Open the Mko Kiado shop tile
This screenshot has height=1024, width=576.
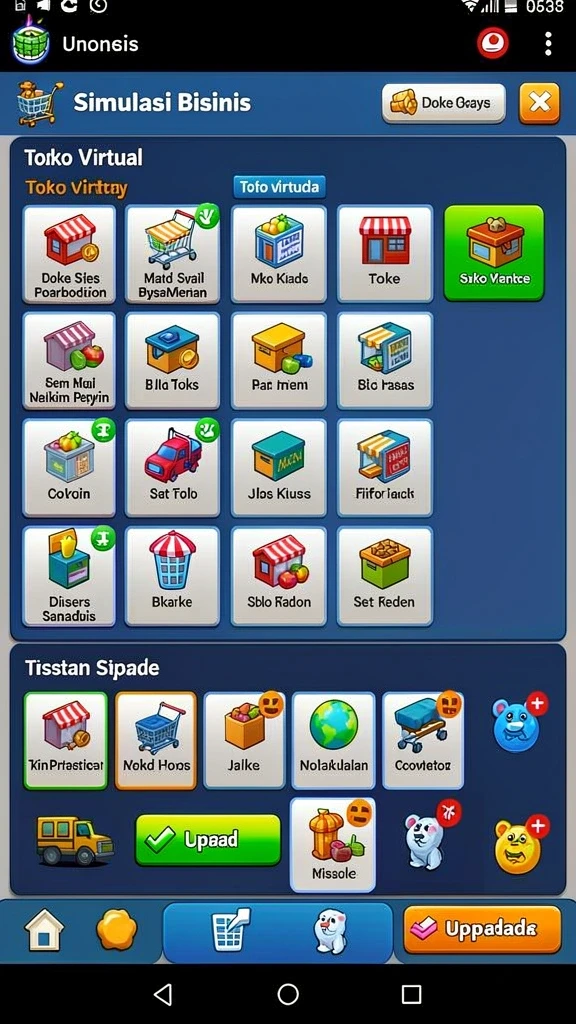coord(279,255)
